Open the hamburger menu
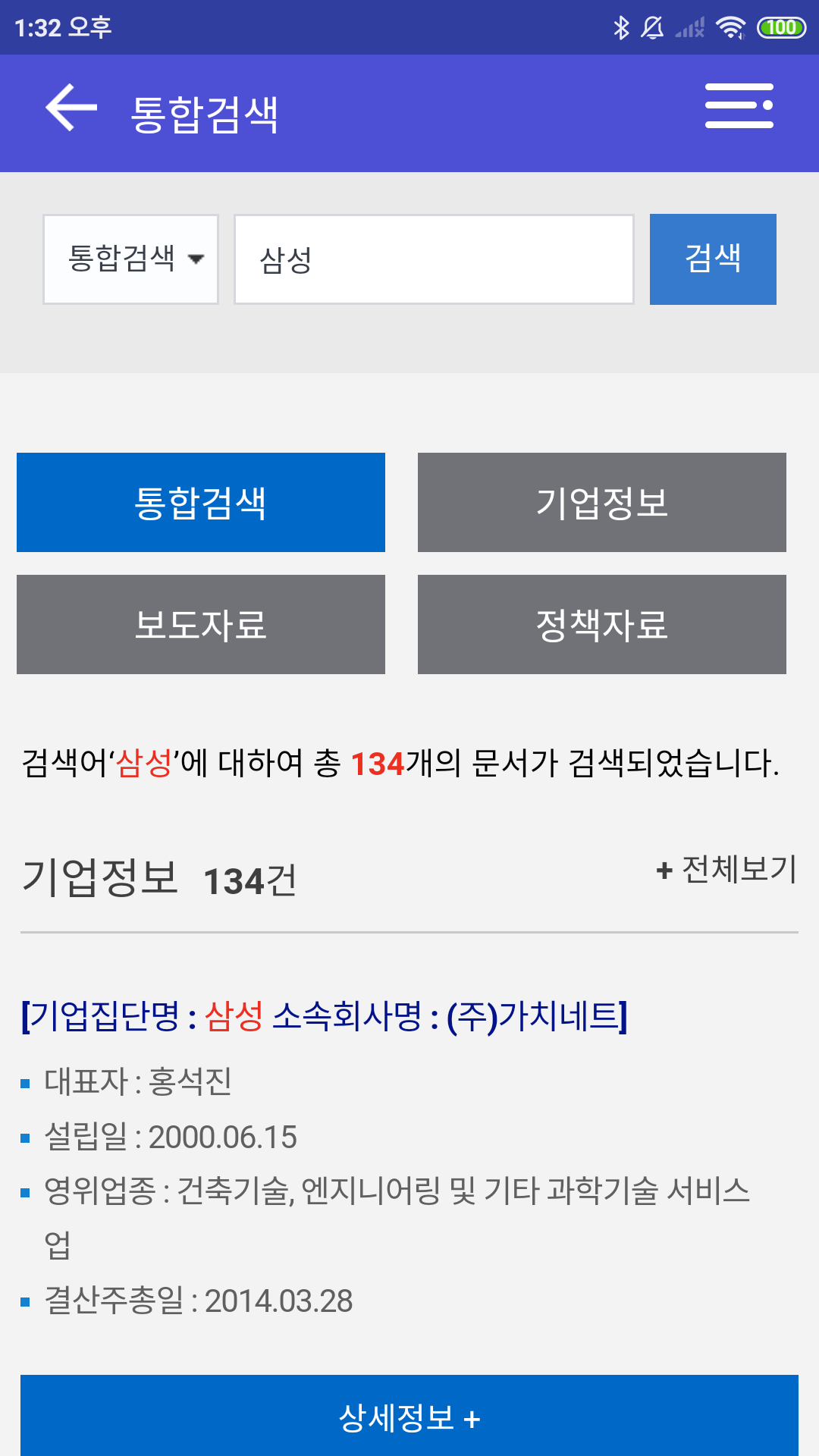Screen dimensions: 819x1456 click(x=739, y=106)
